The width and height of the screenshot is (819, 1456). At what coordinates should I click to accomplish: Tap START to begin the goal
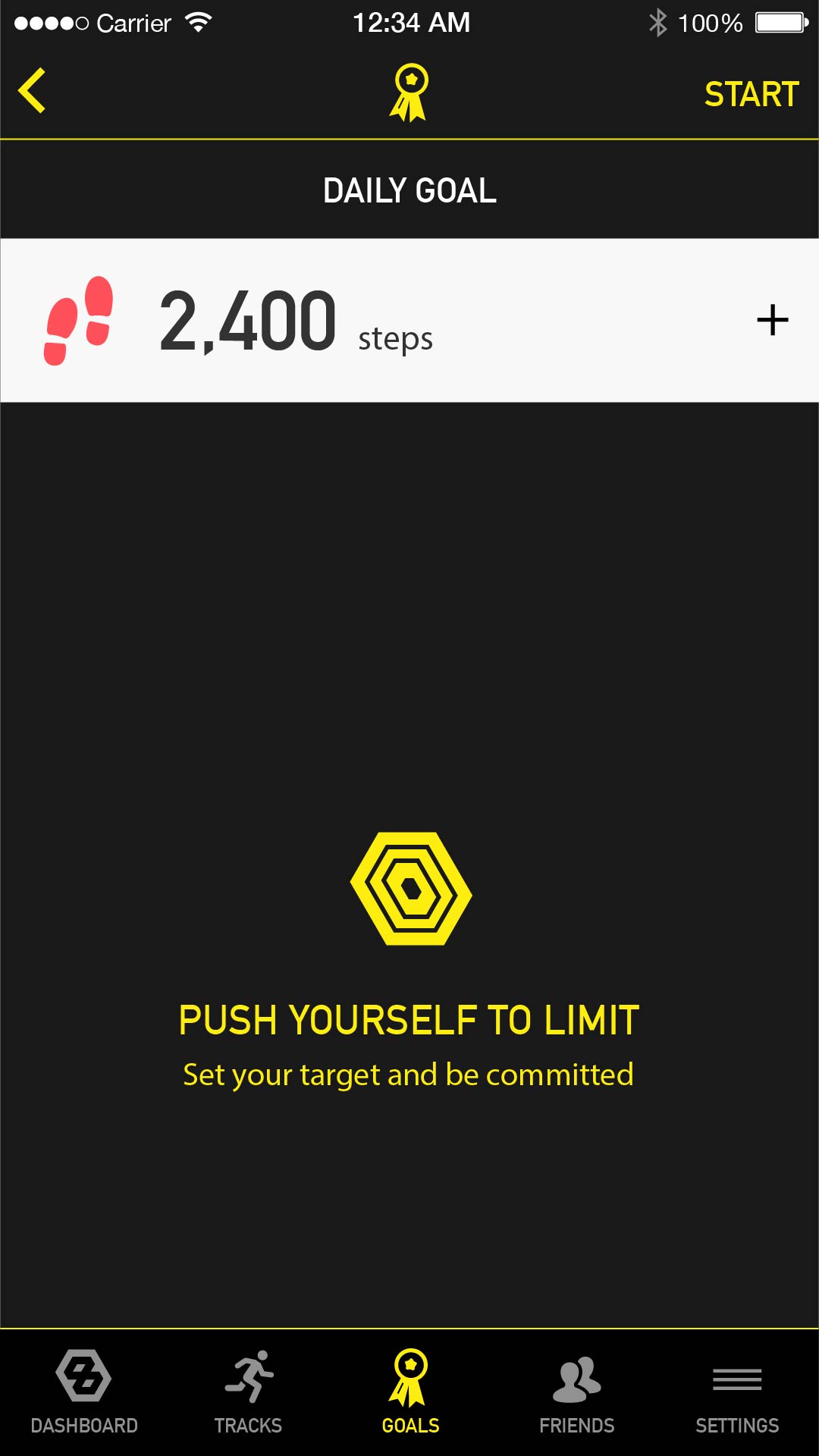point(752,94)
